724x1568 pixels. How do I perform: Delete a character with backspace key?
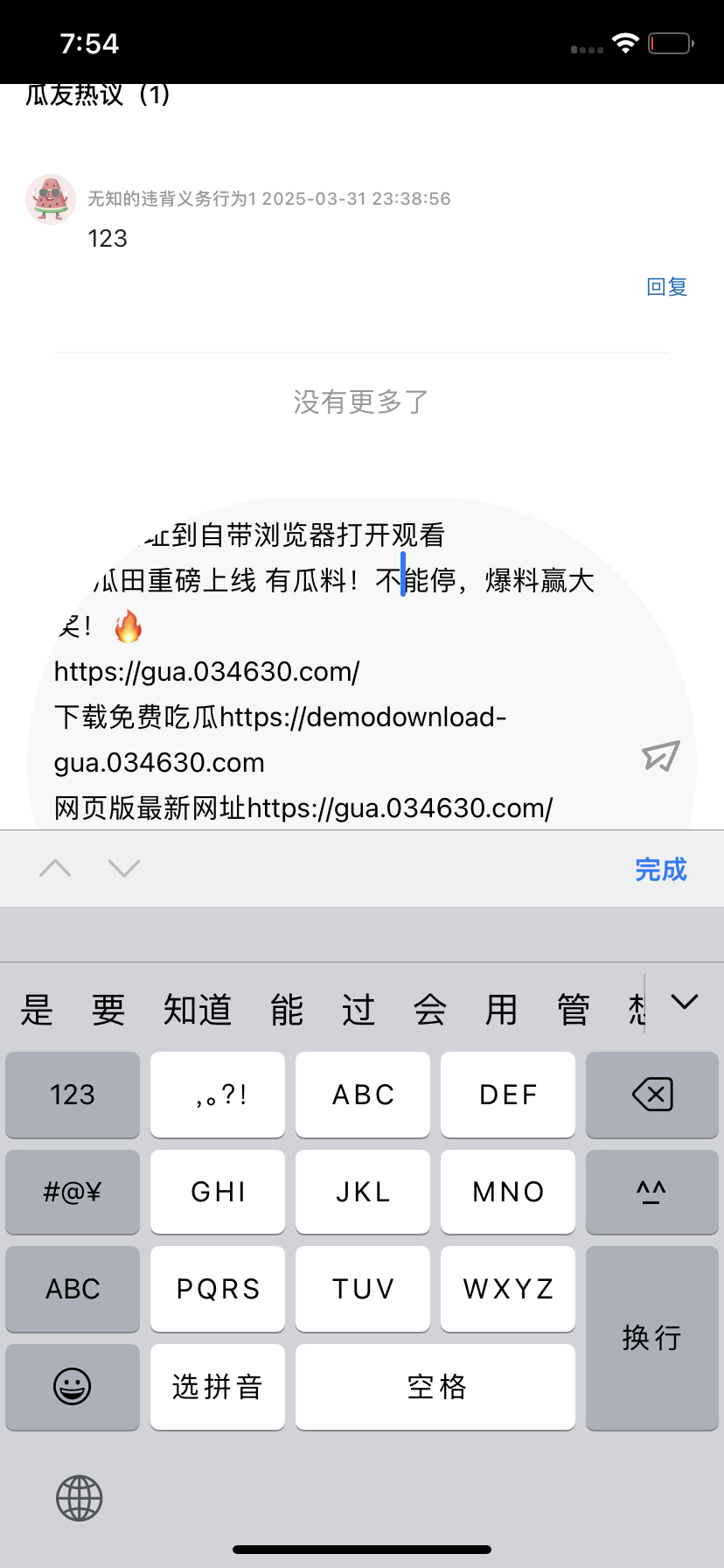tap(651, 1094)
